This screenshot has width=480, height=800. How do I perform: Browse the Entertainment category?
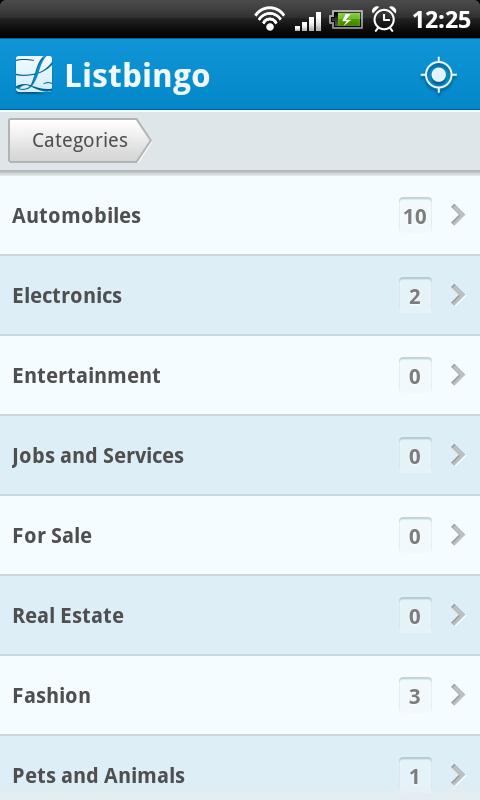pos(240,376)
